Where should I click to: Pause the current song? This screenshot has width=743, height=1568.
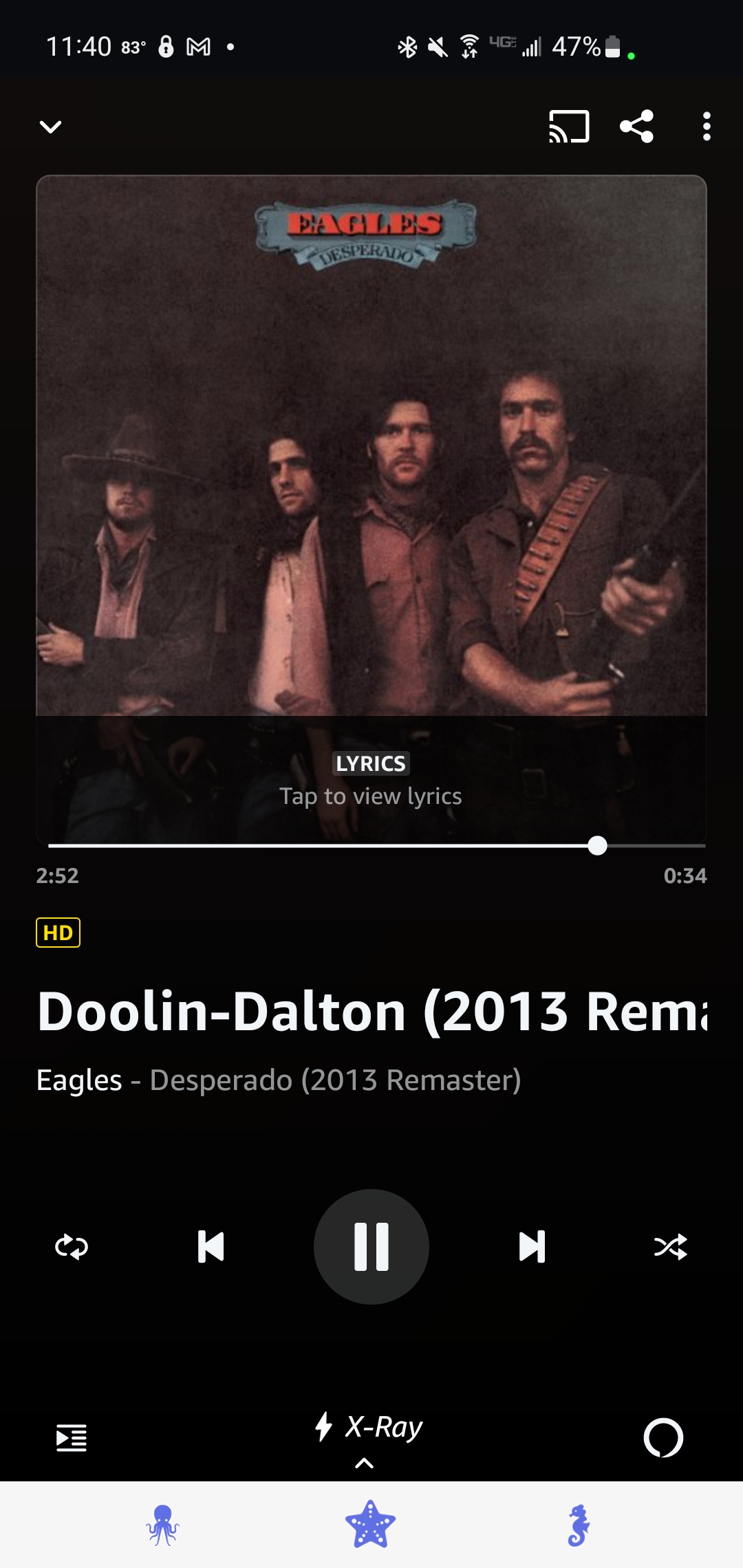[371, 1247]
